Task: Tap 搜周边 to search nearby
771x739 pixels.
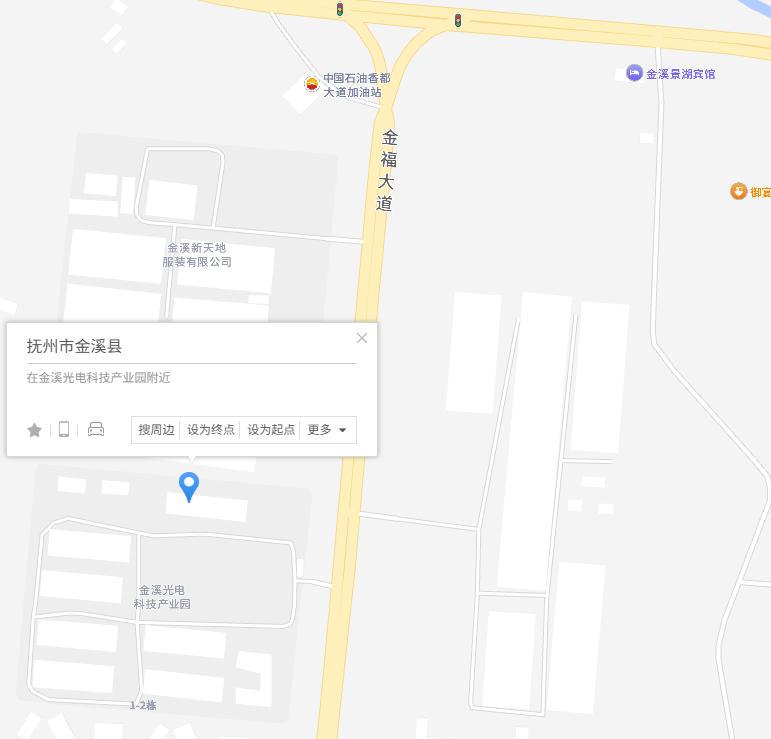Action: 156,430
